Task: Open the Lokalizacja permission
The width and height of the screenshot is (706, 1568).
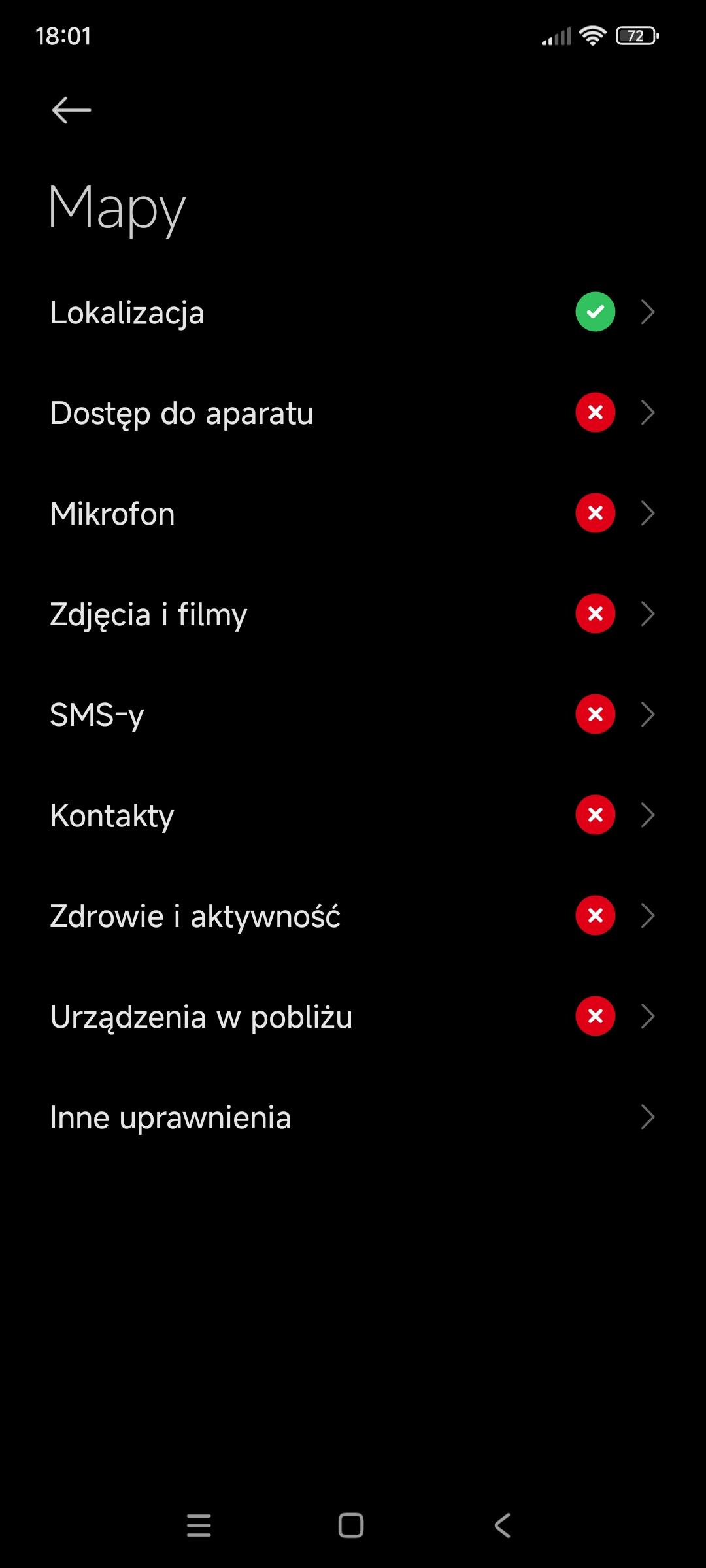Action: (x=353, y=312)
